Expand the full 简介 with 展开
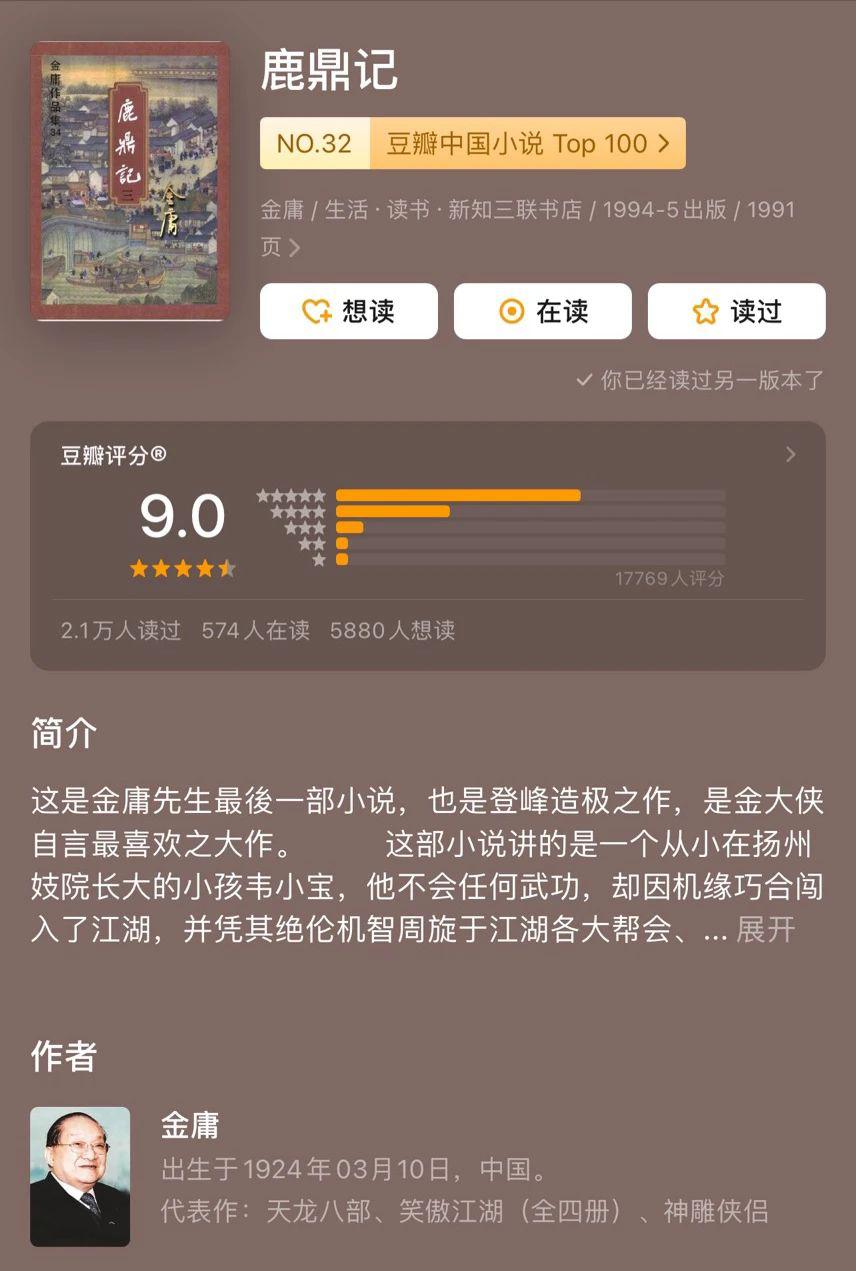The image size is (856, 1271). 765,930
